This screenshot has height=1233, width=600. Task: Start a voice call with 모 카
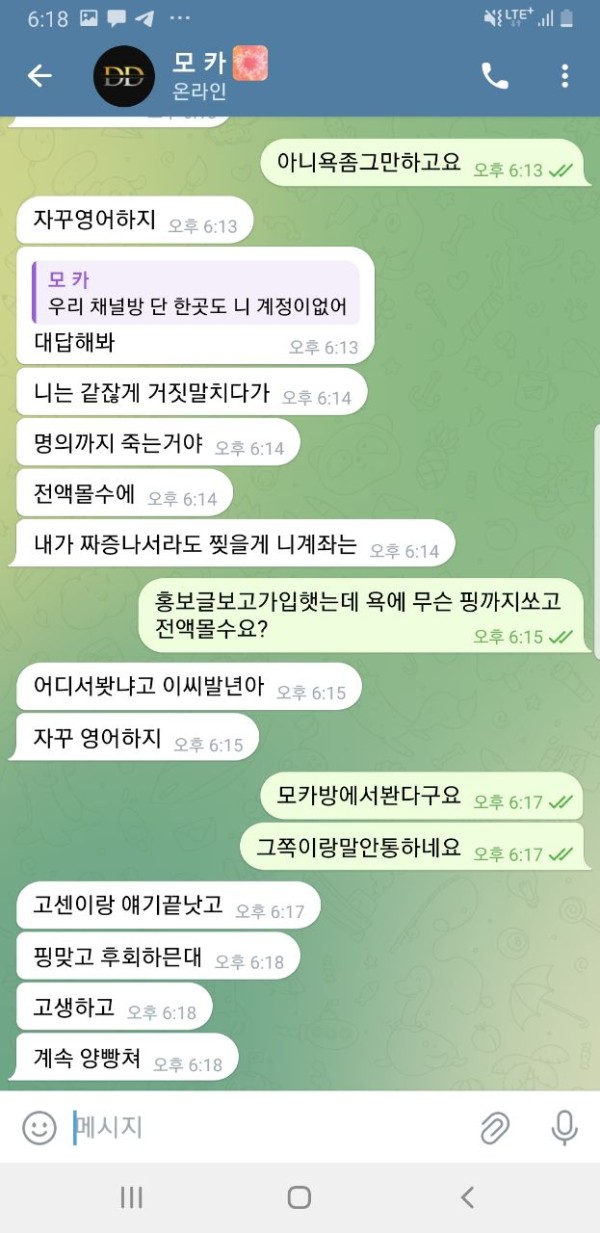pos(494,76)
